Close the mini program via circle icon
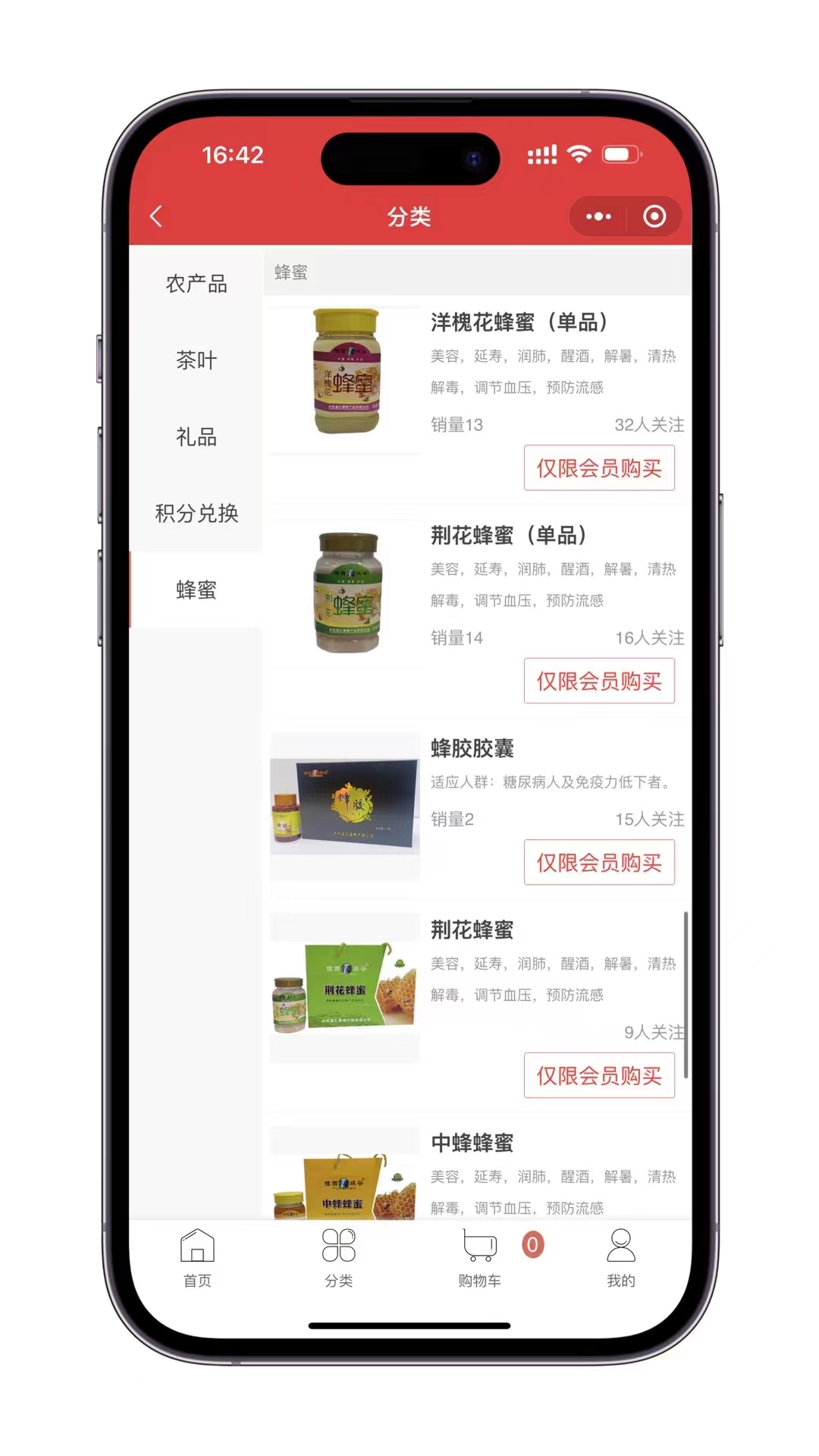The image size is (819, 1456). (654, 217)
